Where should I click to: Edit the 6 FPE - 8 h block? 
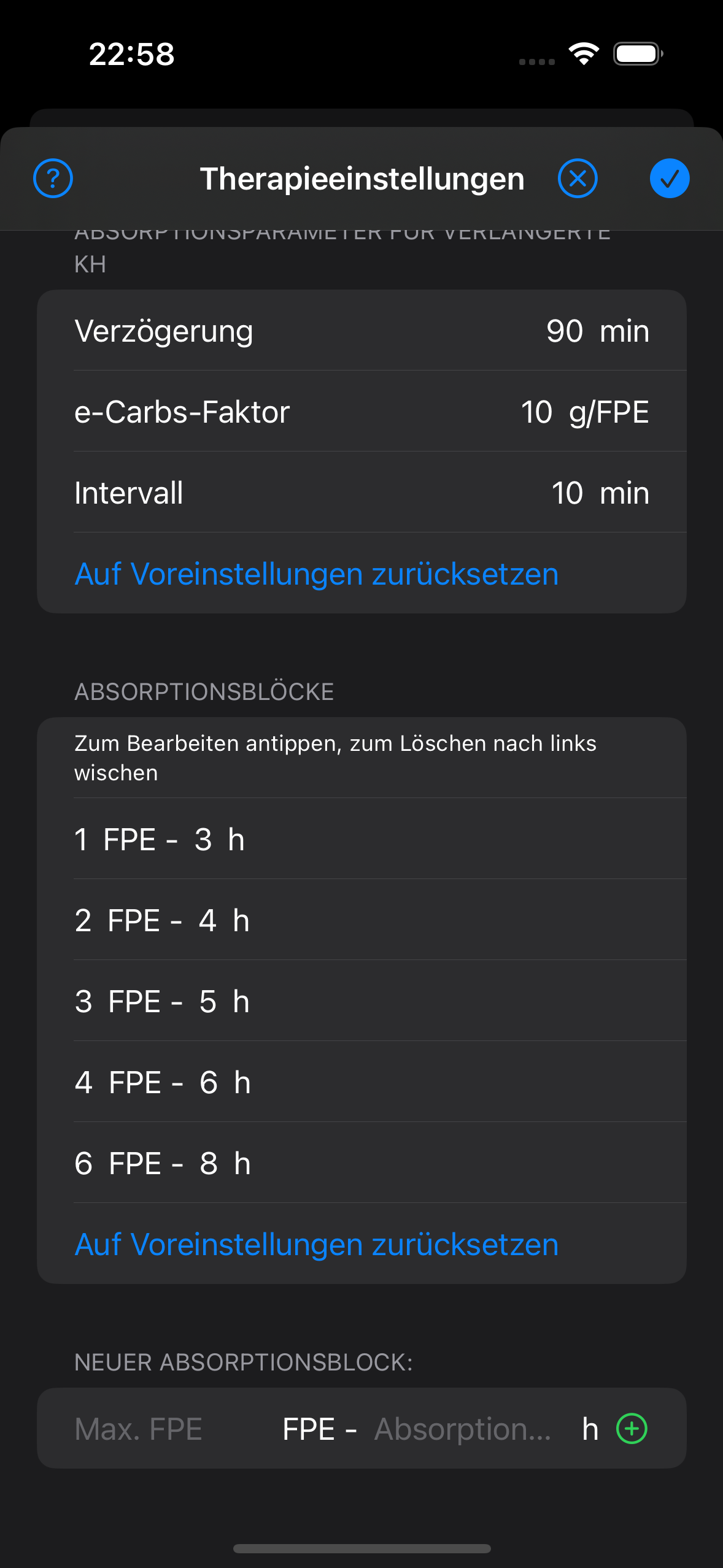click(361, 1163)
